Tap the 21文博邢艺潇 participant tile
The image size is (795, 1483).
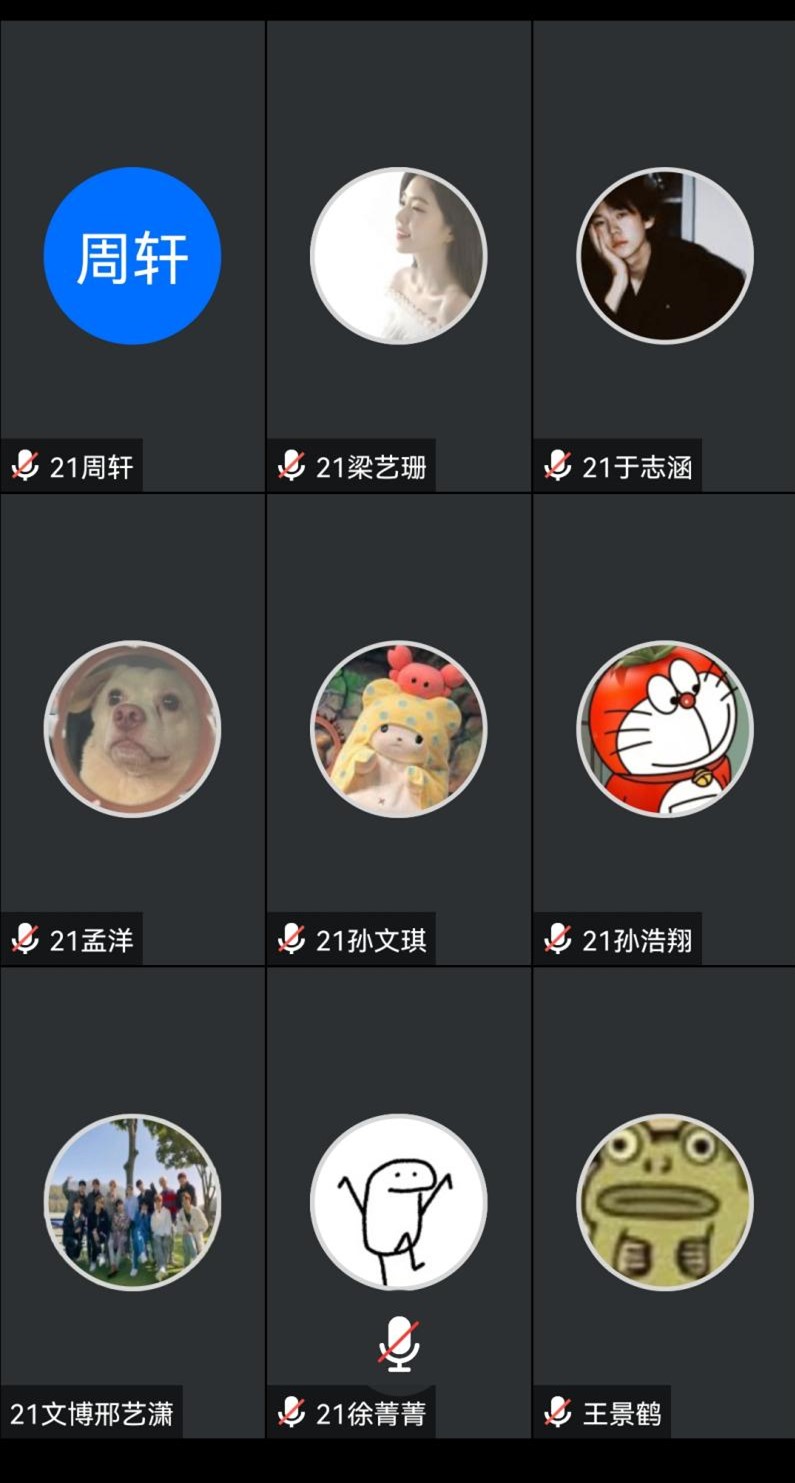coord(132,1202)
